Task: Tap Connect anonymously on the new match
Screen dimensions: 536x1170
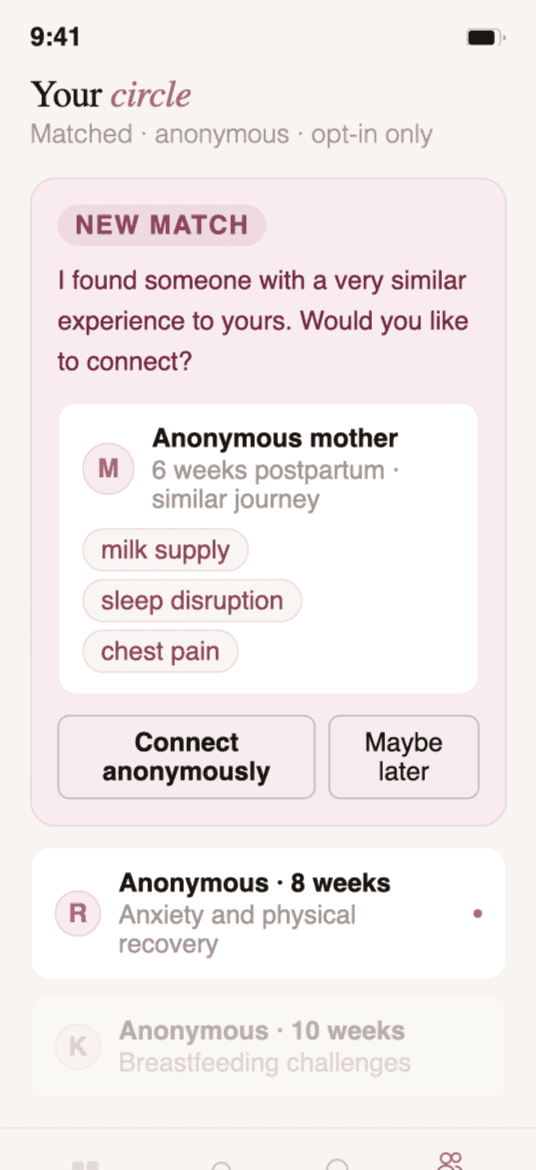Action: pyautogui.click(x=186, y=757)
